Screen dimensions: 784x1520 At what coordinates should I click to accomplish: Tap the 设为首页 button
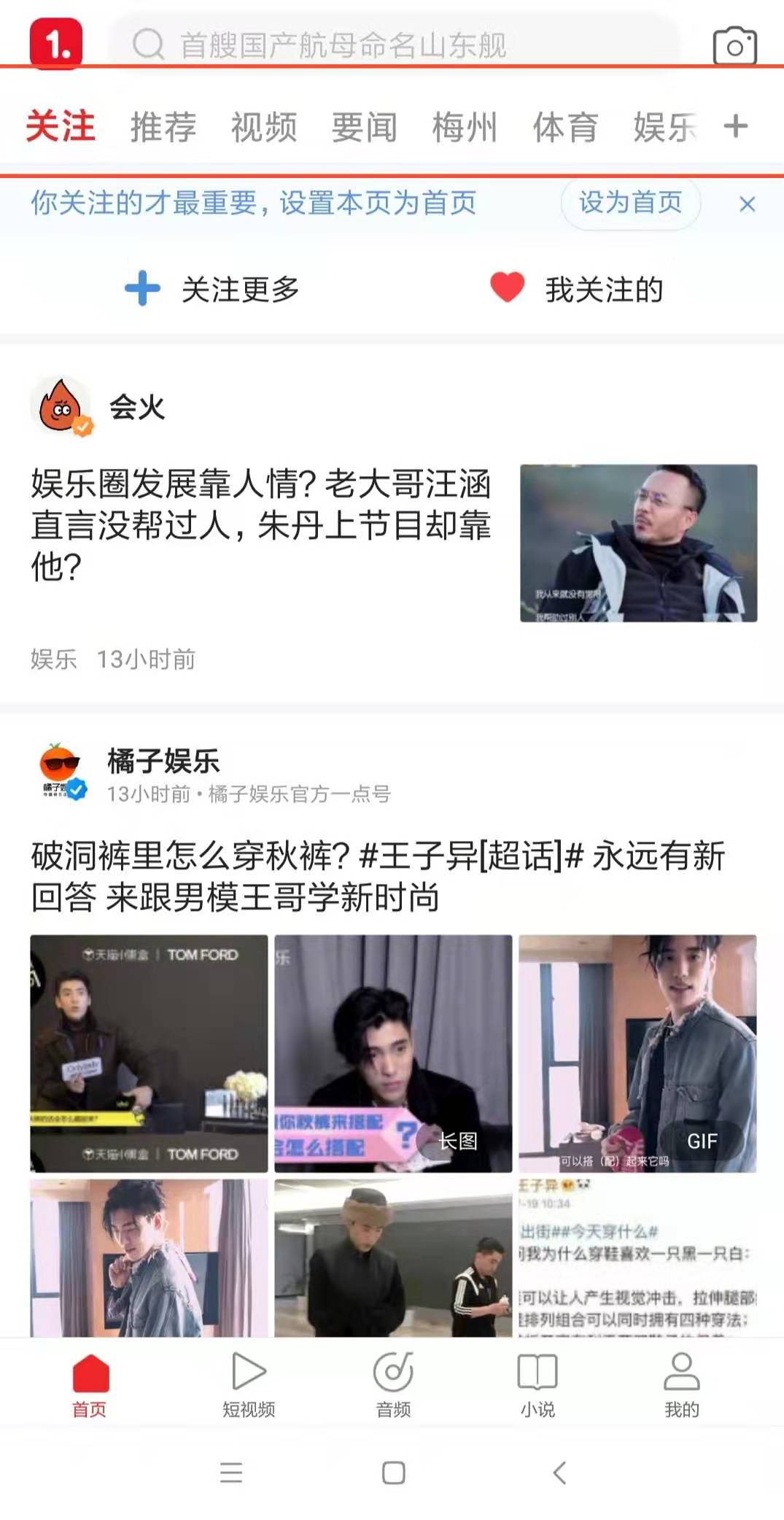click(631, 204)
